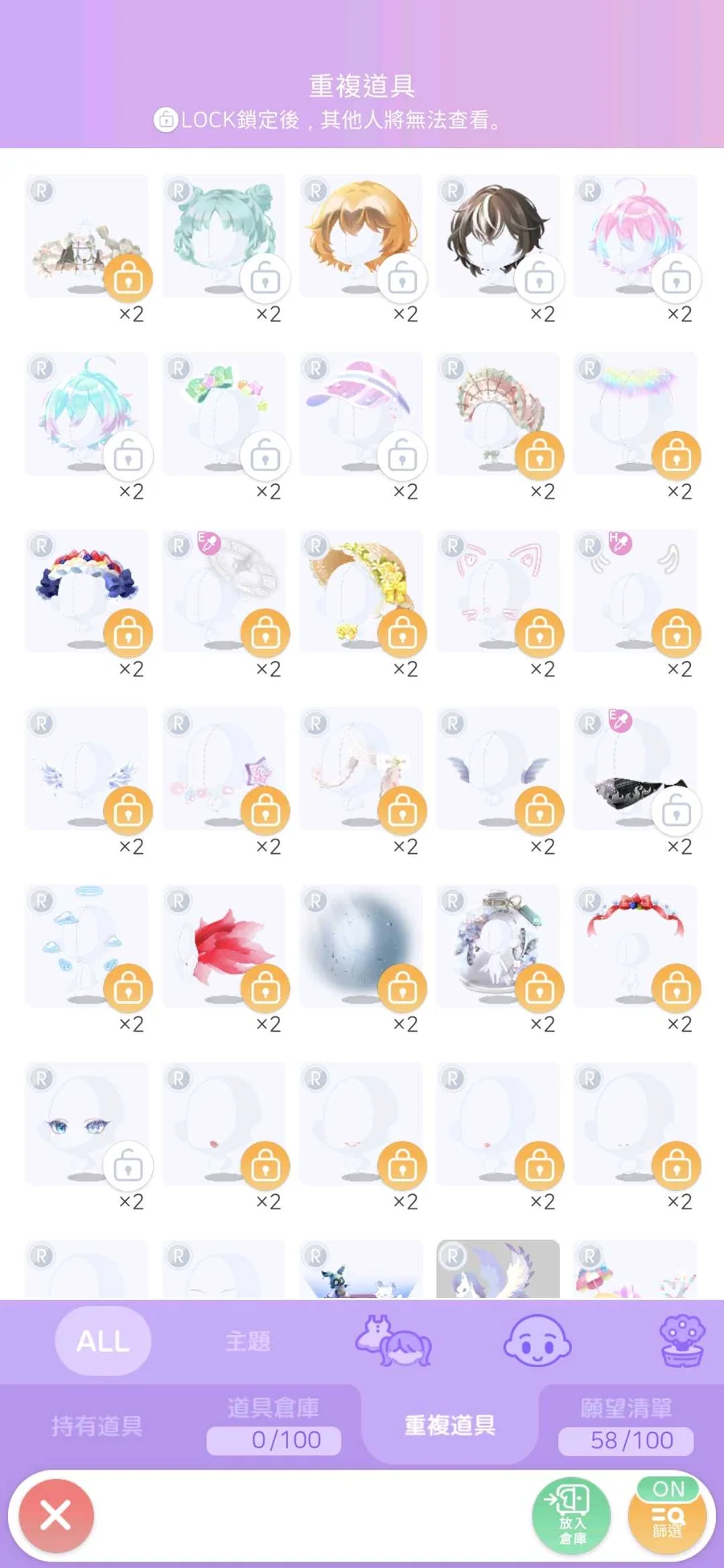Lock the blue eyes face item
Viewport: 724px width, 1568px height.
point(128,1167)
